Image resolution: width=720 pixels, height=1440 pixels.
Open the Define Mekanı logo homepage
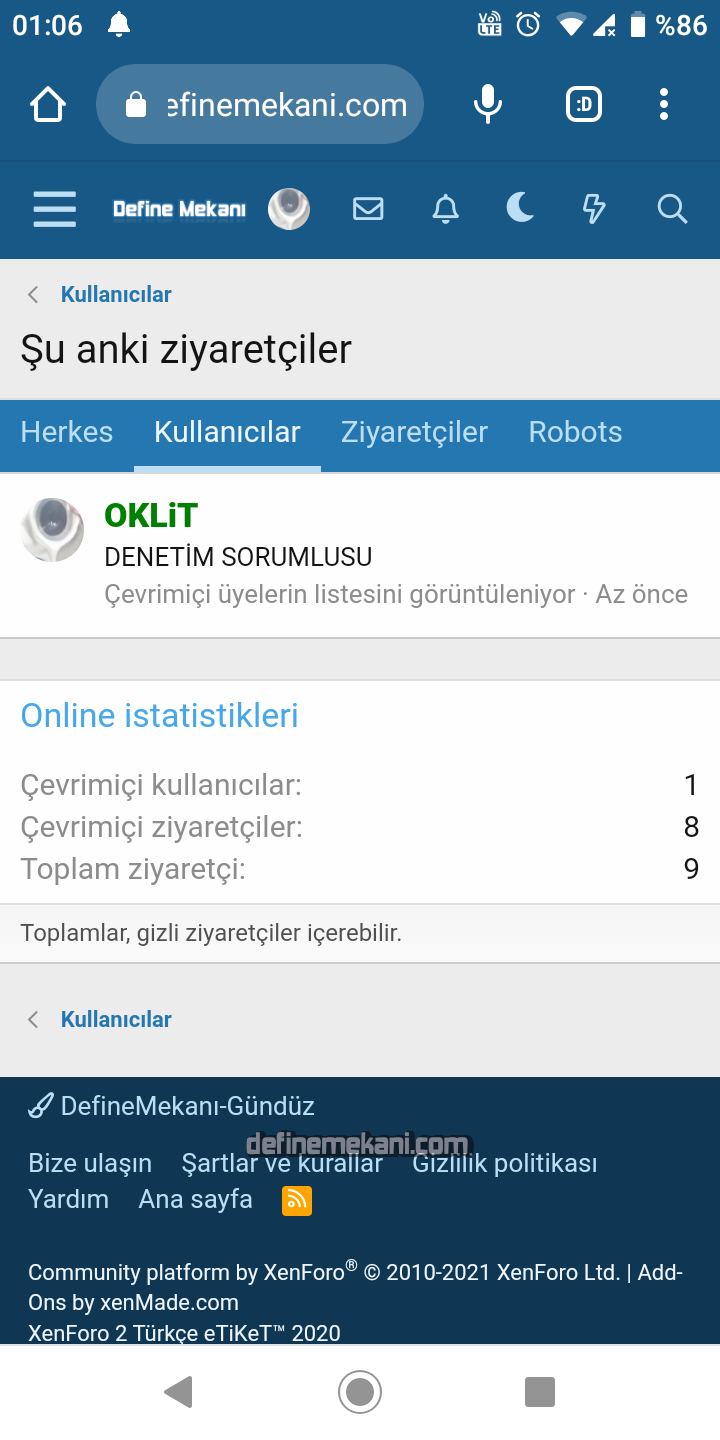[x=179, y=209]
